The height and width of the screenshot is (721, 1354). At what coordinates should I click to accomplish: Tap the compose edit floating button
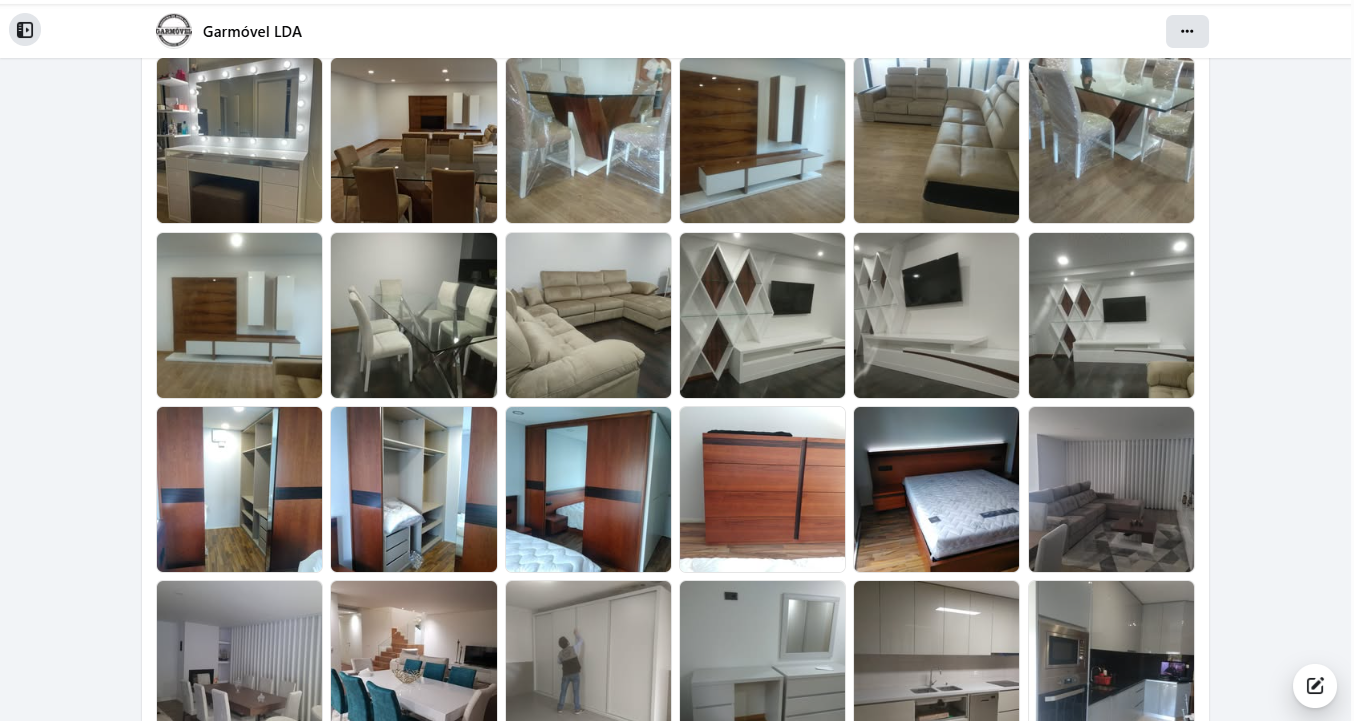[1315, 686]
